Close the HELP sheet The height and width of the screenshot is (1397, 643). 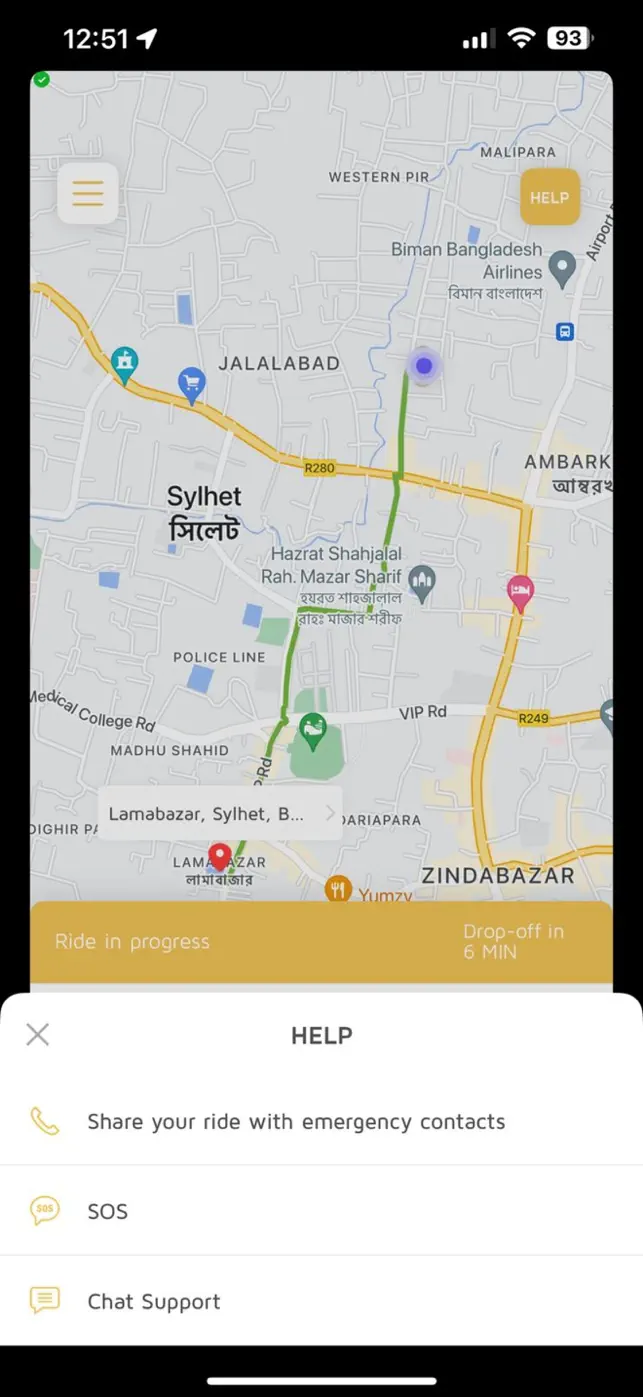pos(38,1034)
